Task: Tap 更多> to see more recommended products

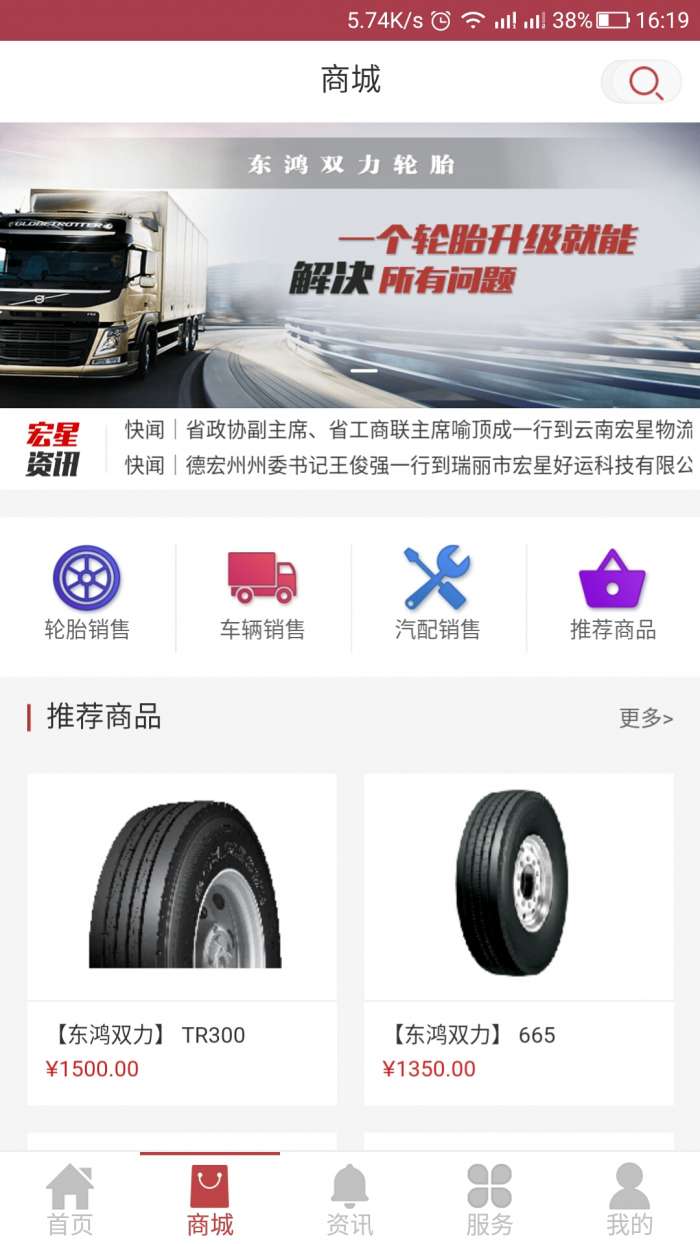Action: point(646,718)
